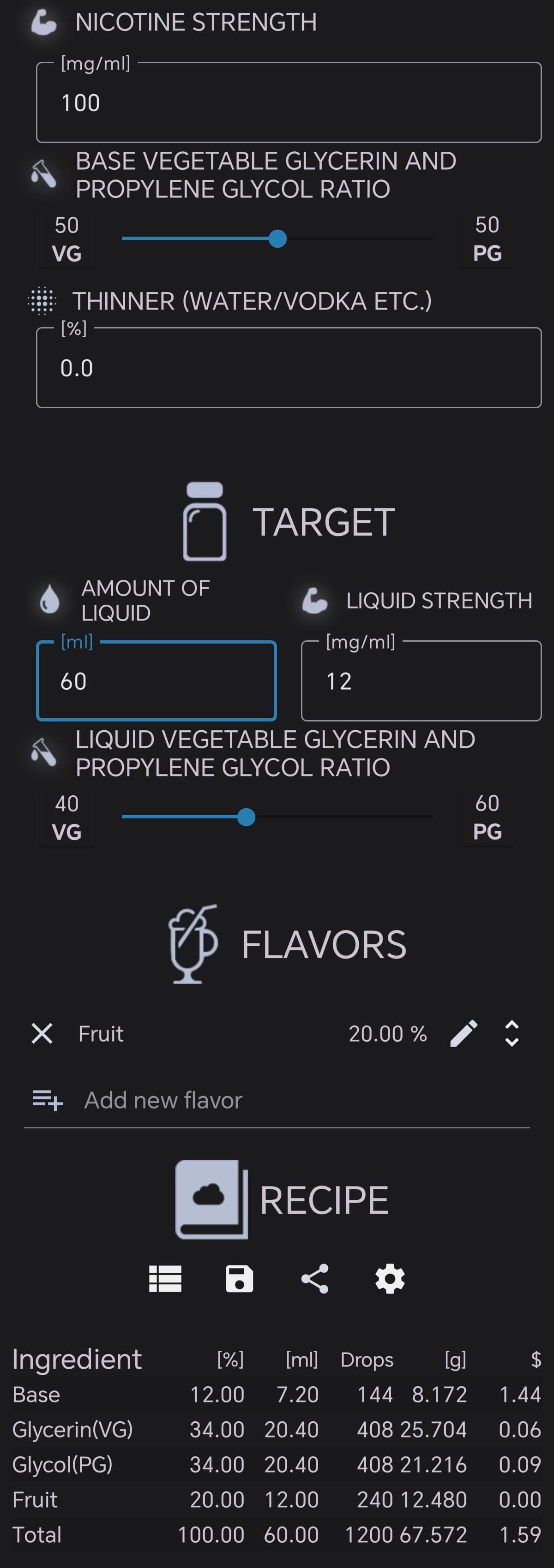Screen dimensions: 554x1568
Task: Remove the Fruit flavor
Action: [42, 1033]
